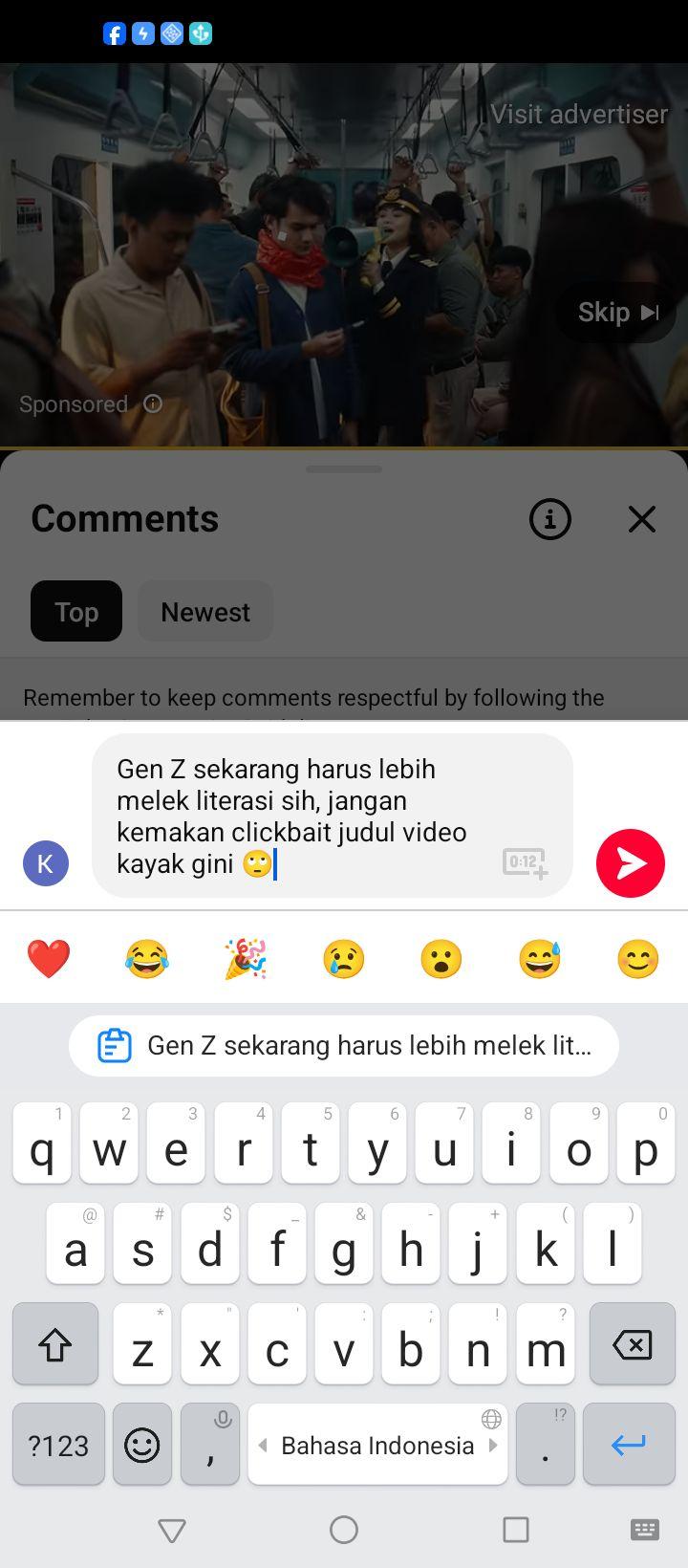
Task: Skip the sponsored video ad
Action: pos(616,313)
